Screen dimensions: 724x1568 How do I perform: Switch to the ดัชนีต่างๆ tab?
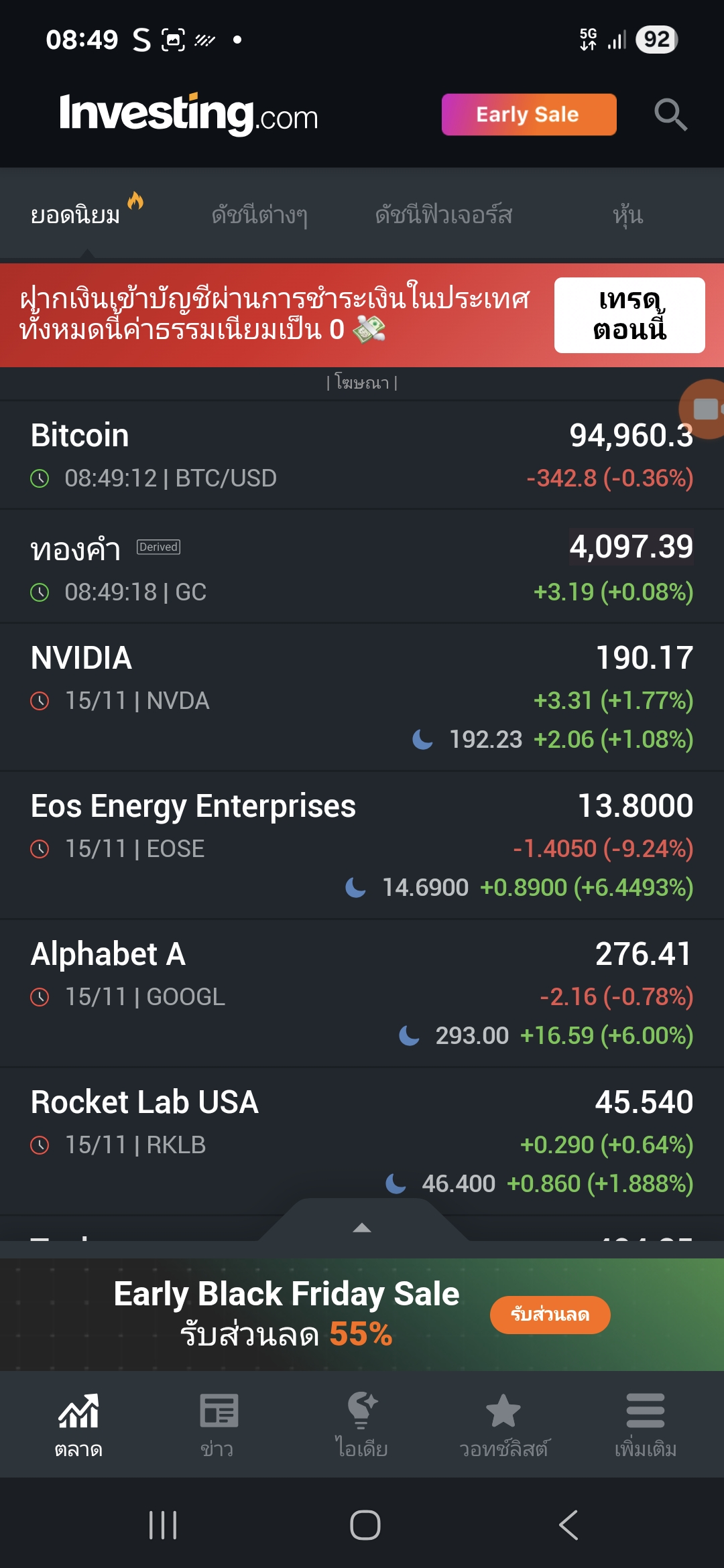[x=259, y=215]
